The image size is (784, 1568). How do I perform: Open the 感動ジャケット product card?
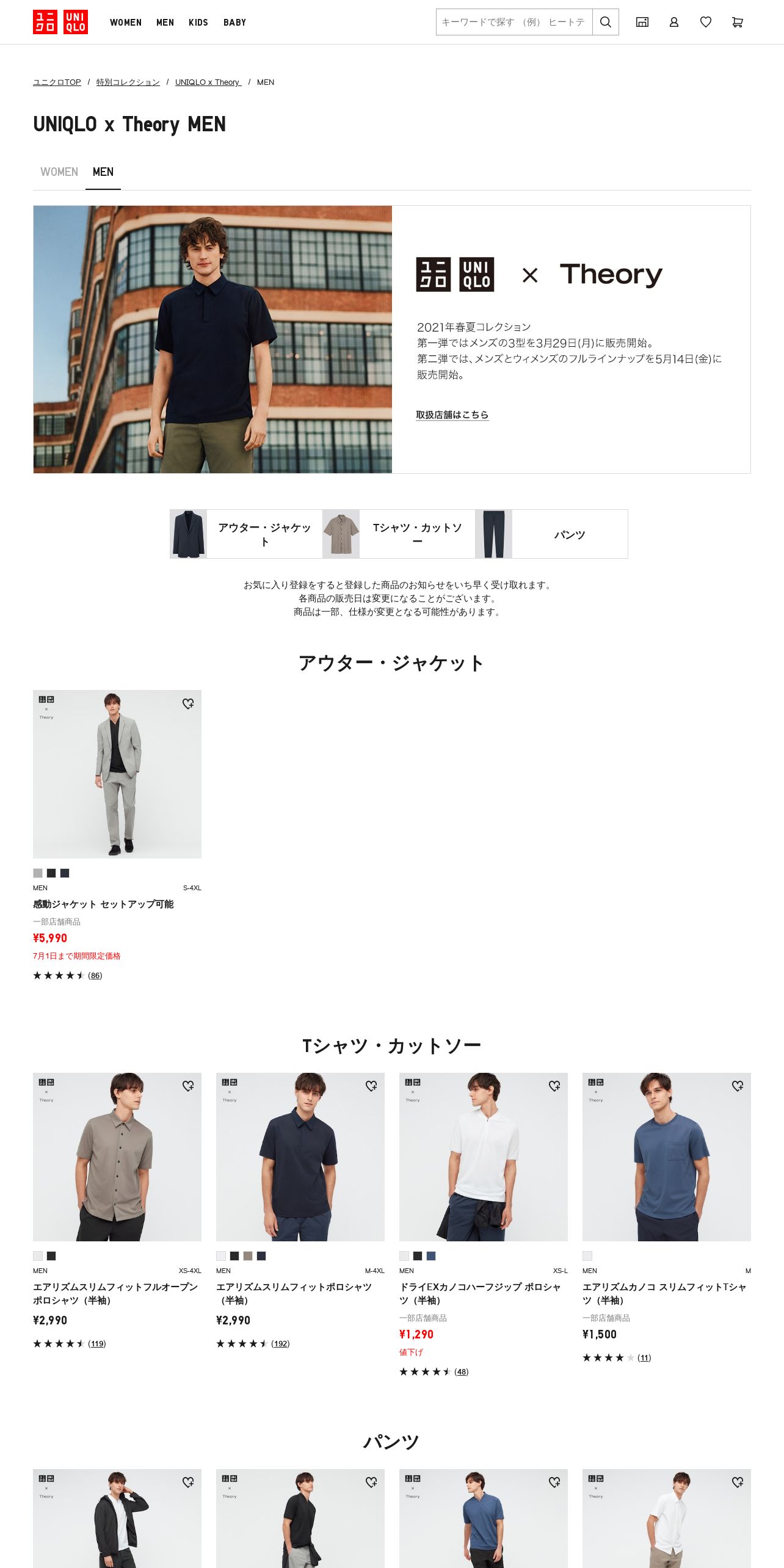[x=117, y=774]
